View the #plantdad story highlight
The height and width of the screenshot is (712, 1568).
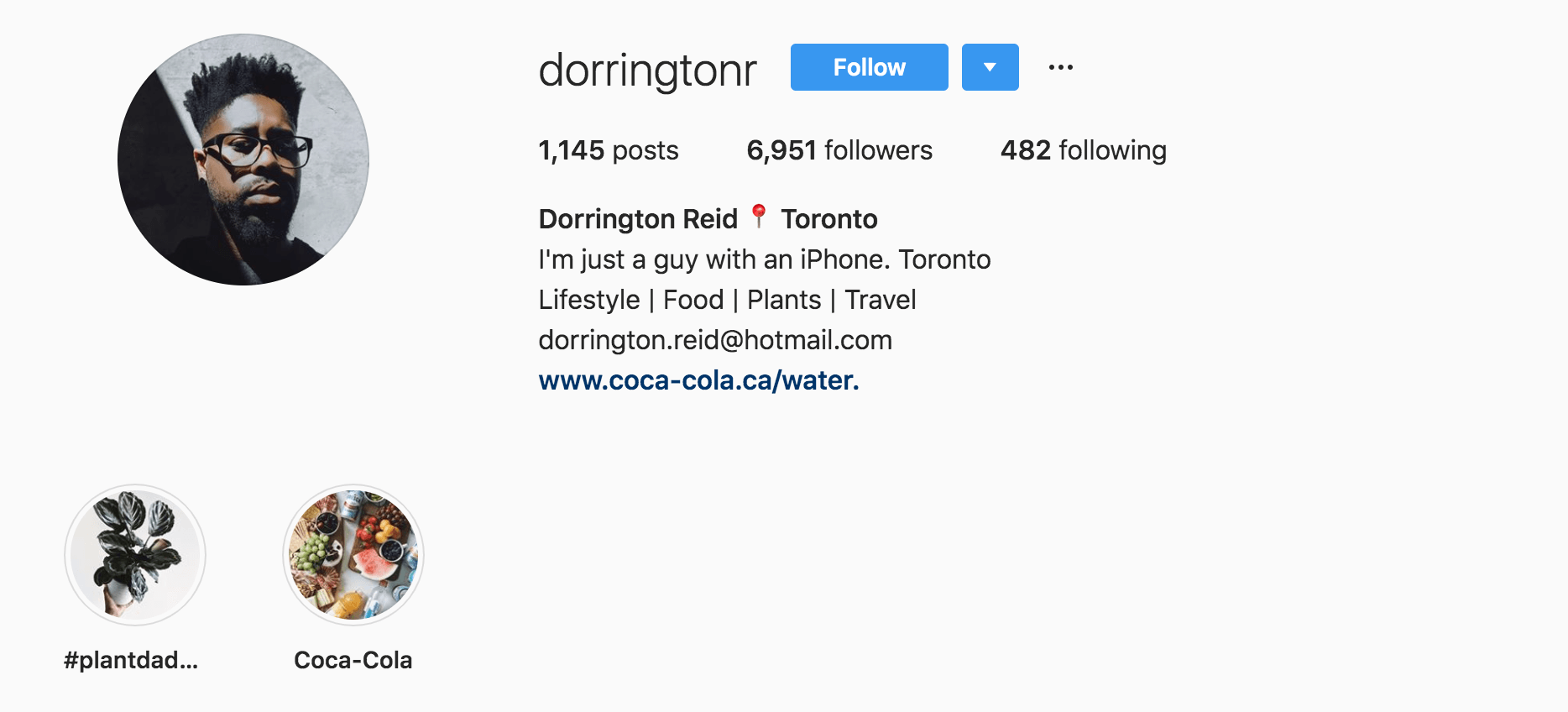tap(135, 555)
